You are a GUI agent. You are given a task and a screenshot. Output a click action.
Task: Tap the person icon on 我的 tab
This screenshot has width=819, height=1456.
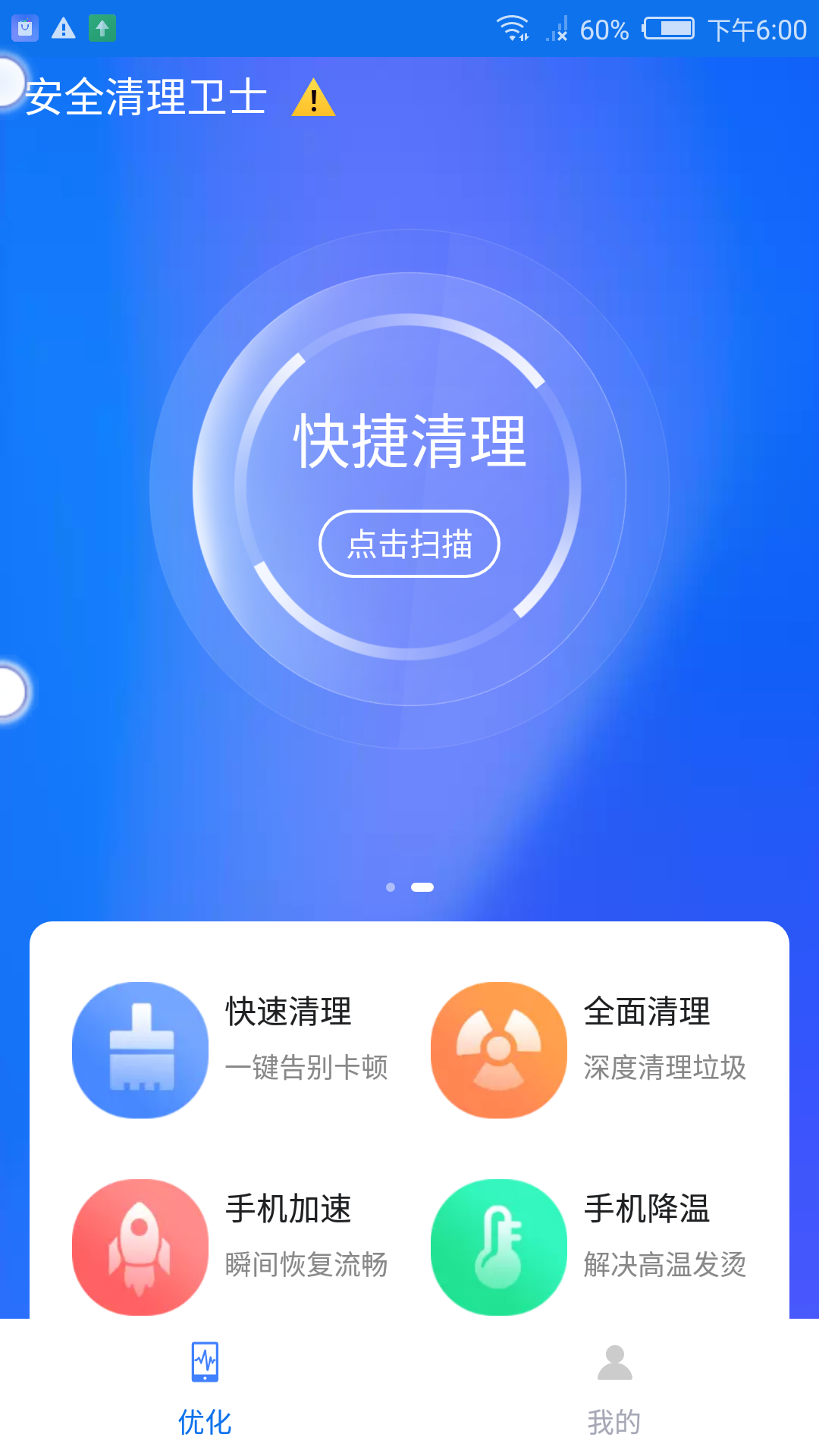613,1361
